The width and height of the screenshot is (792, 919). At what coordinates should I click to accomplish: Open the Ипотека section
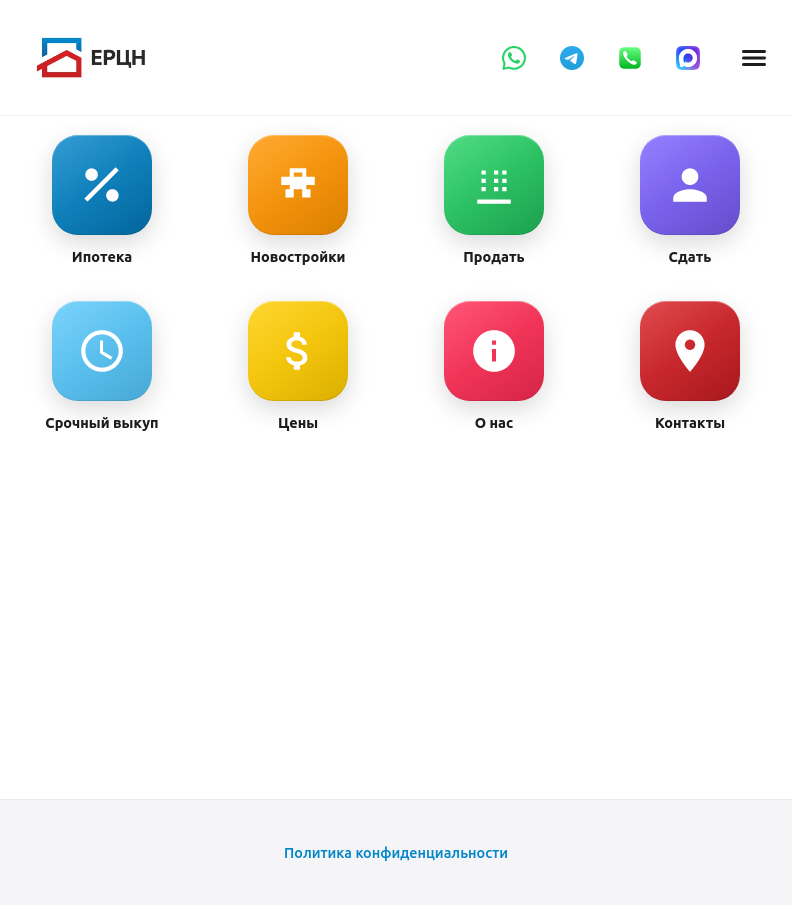coord(102,186)
